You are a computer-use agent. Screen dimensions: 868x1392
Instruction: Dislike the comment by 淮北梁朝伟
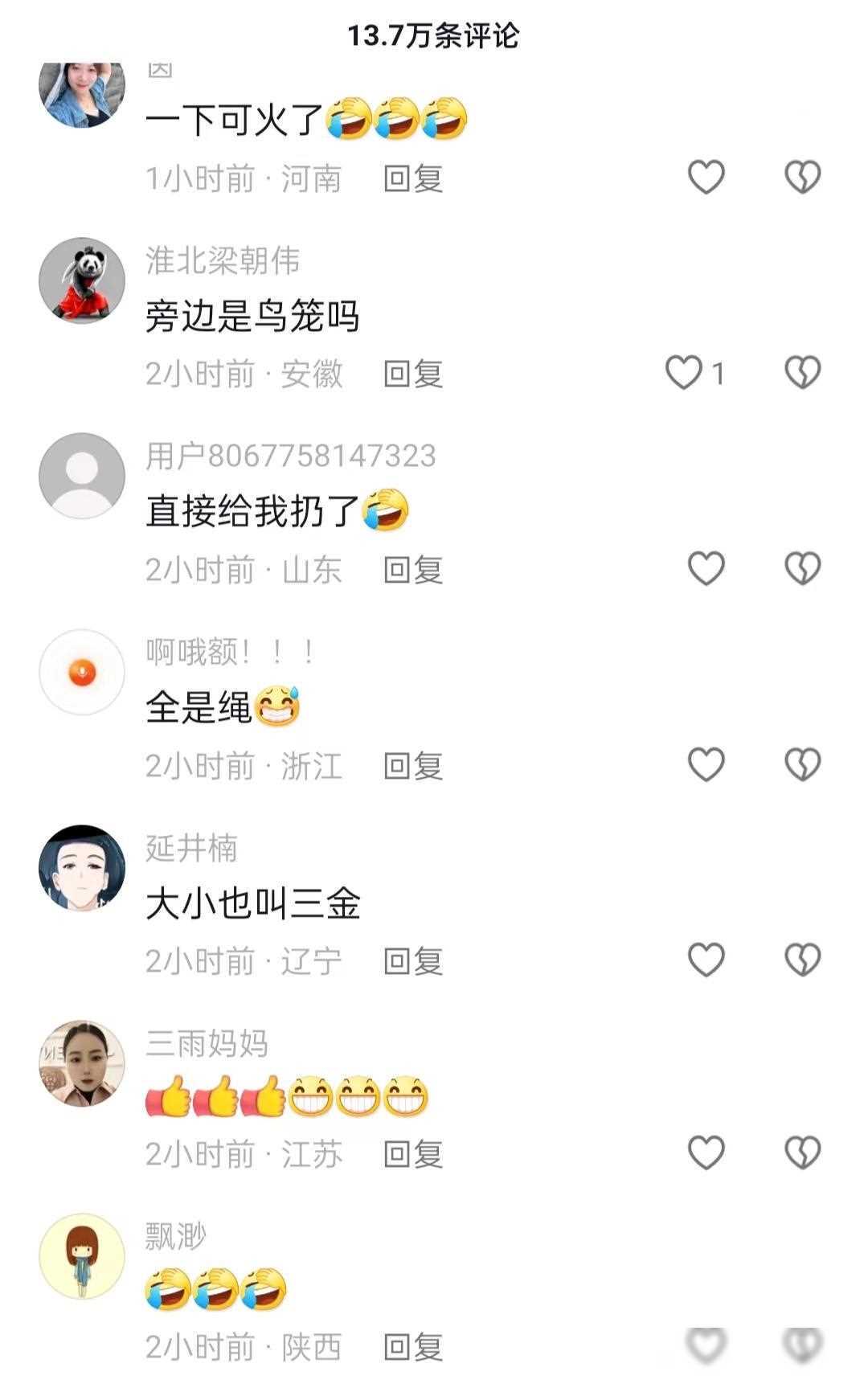point(802,373)
